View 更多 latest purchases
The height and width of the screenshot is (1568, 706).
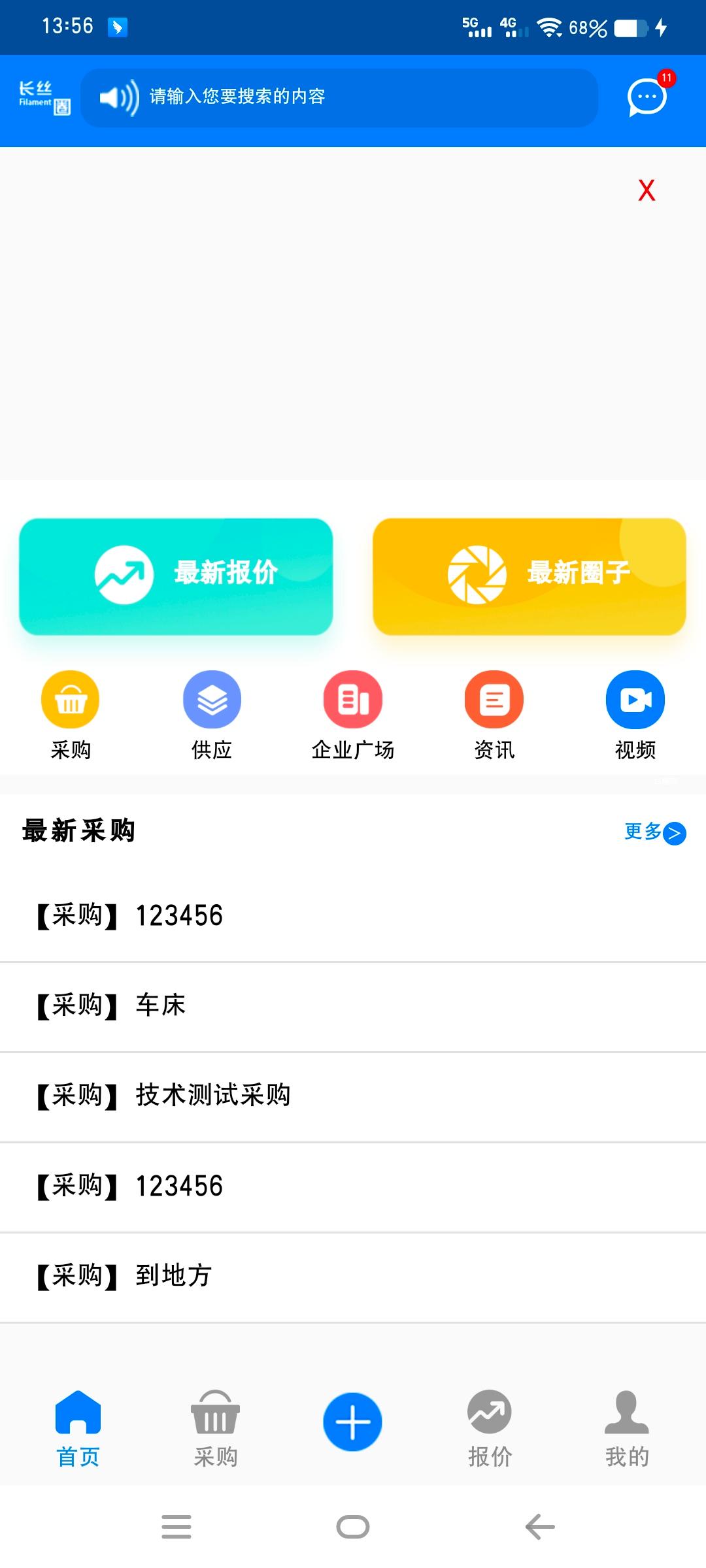click(x=654, y=832)
